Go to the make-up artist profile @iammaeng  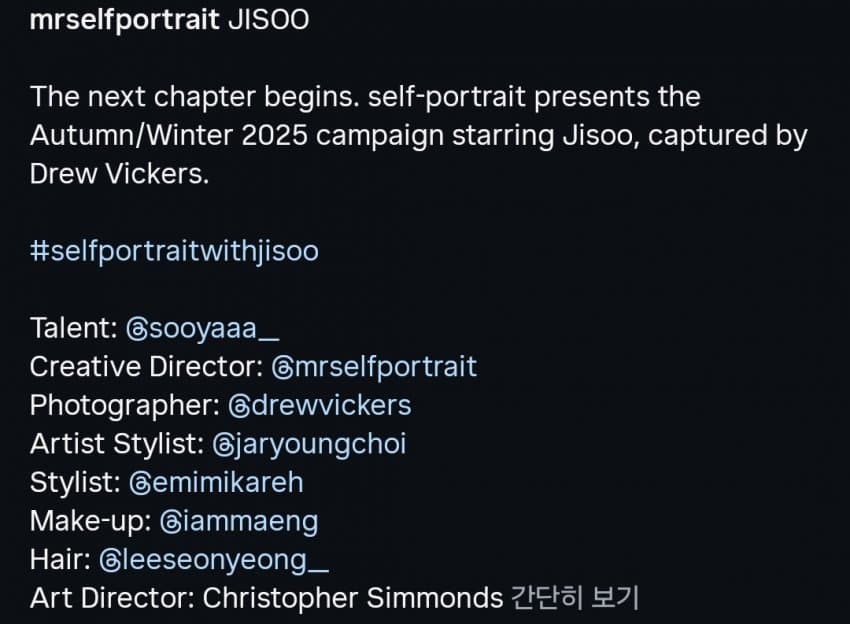coord(238,521)
